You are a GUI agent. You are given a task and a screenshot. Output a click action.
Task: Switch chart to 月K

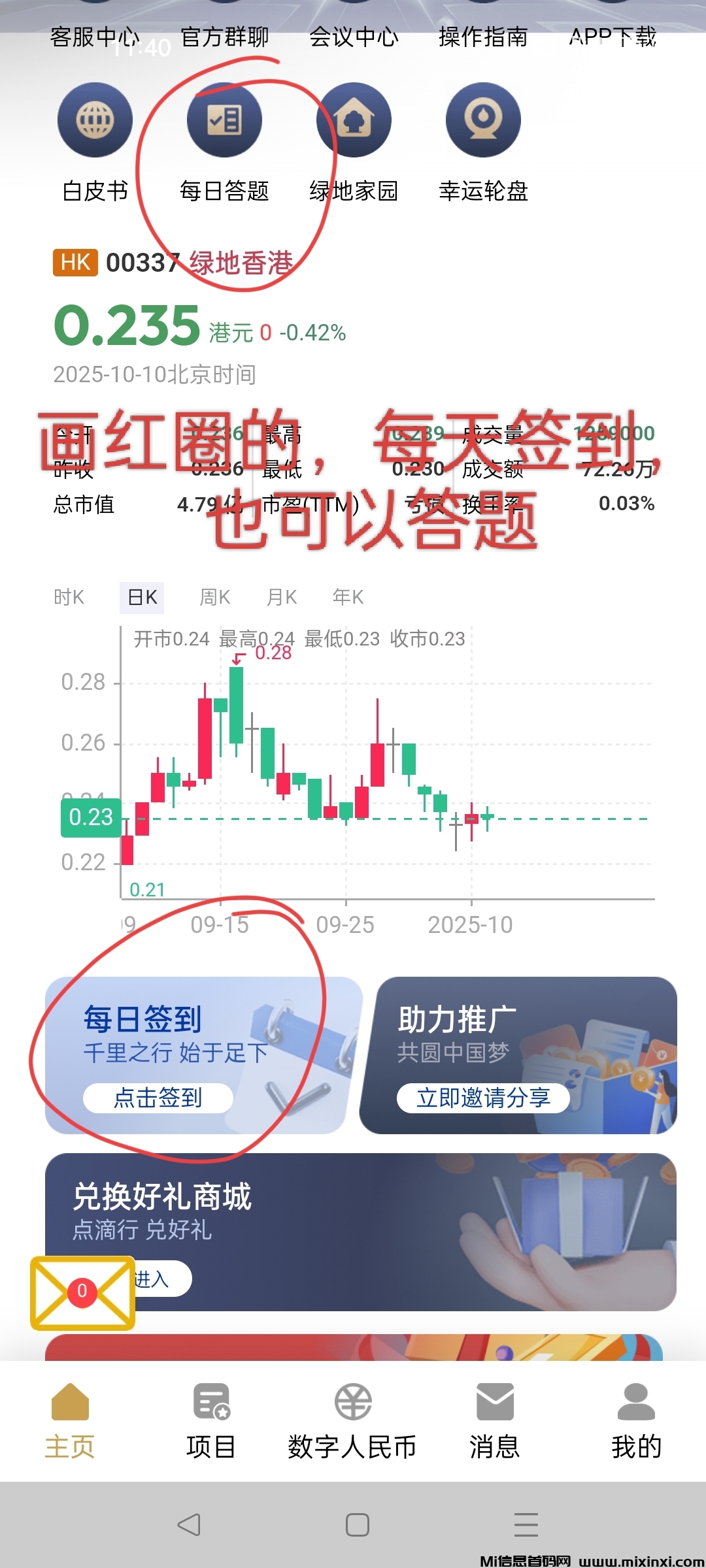click(x=282, y=597)
